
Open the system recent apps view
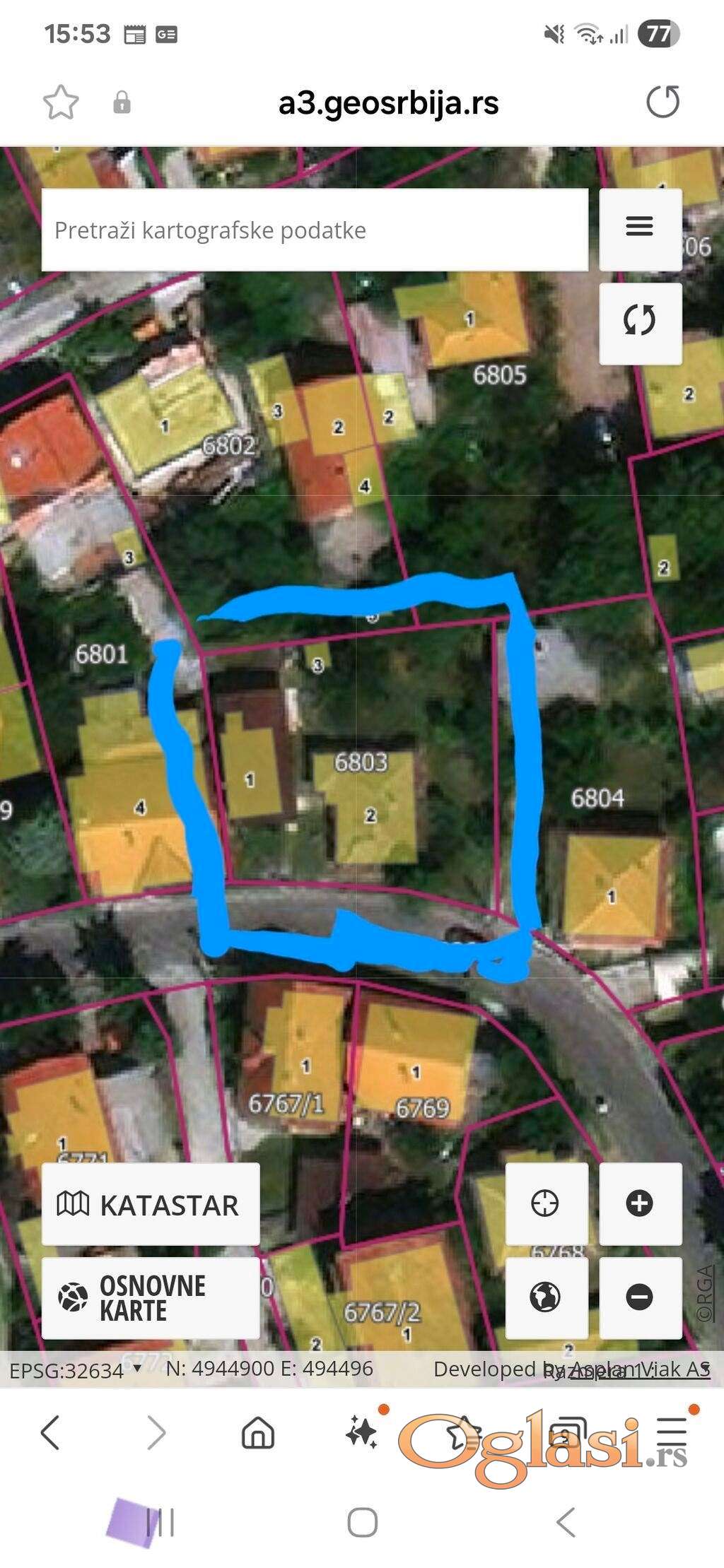(x=160, y=1522)
